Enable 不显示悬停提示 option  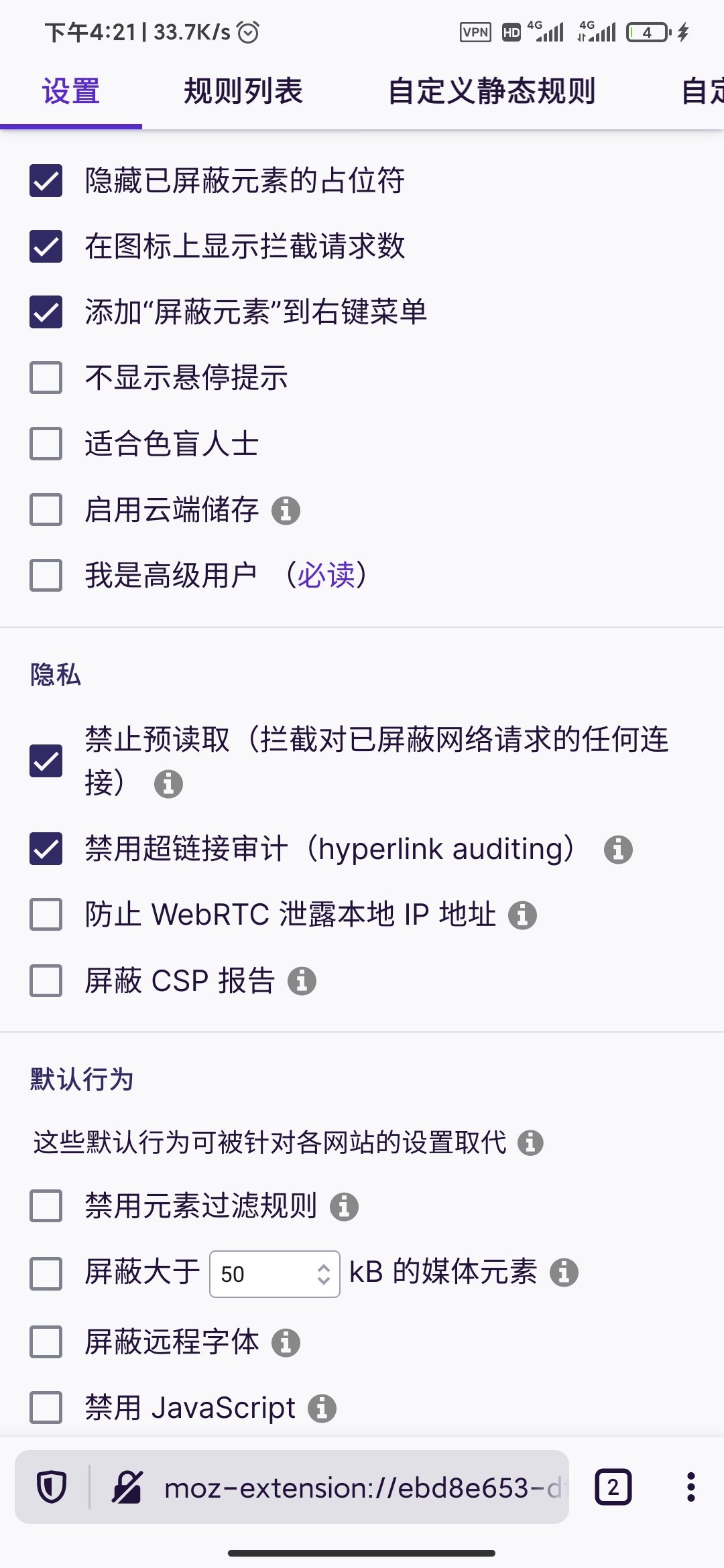(44, 379)
